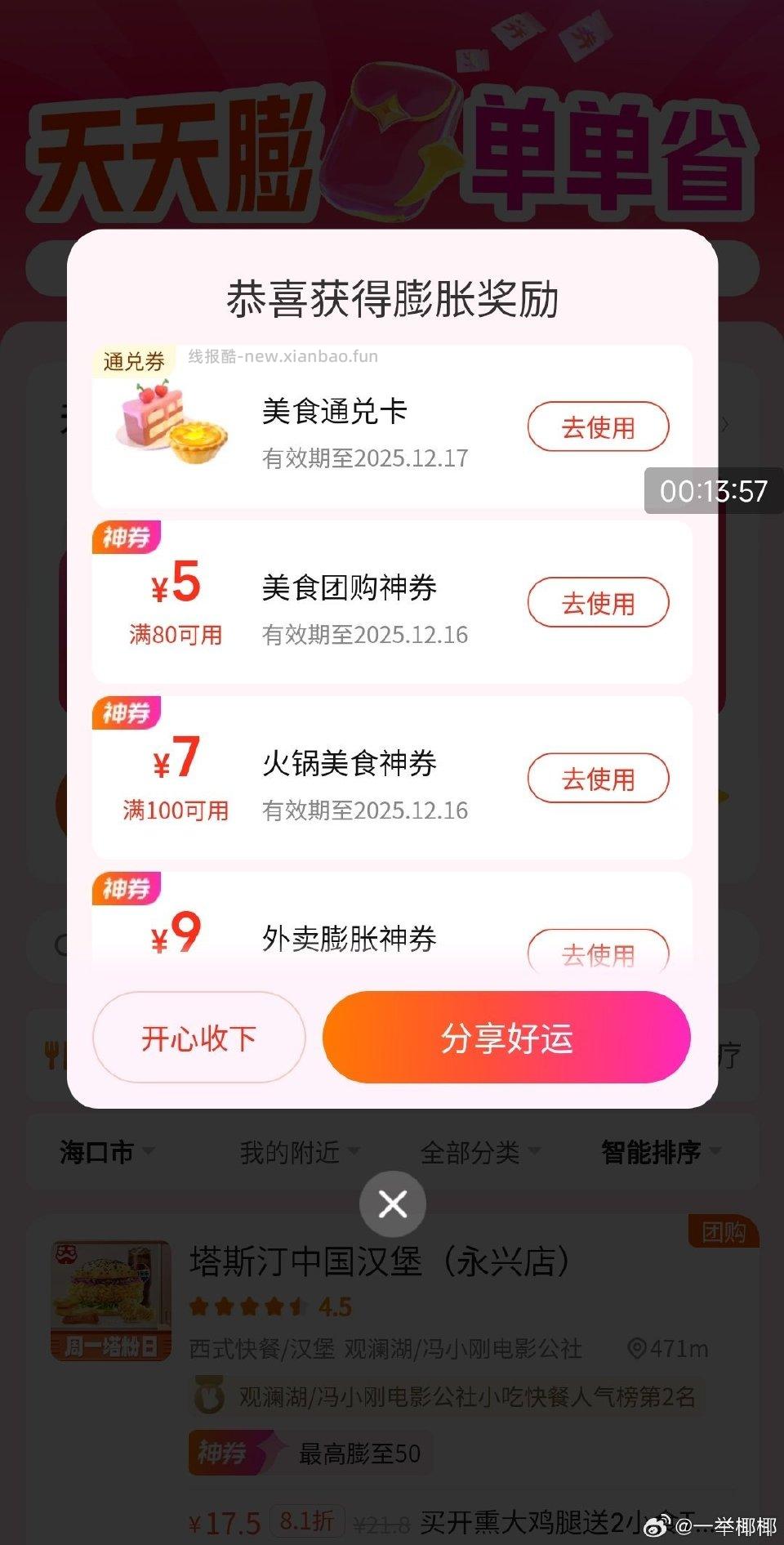
Task: Click the burger store thumbnail image
Action: tap(110, 1299)
